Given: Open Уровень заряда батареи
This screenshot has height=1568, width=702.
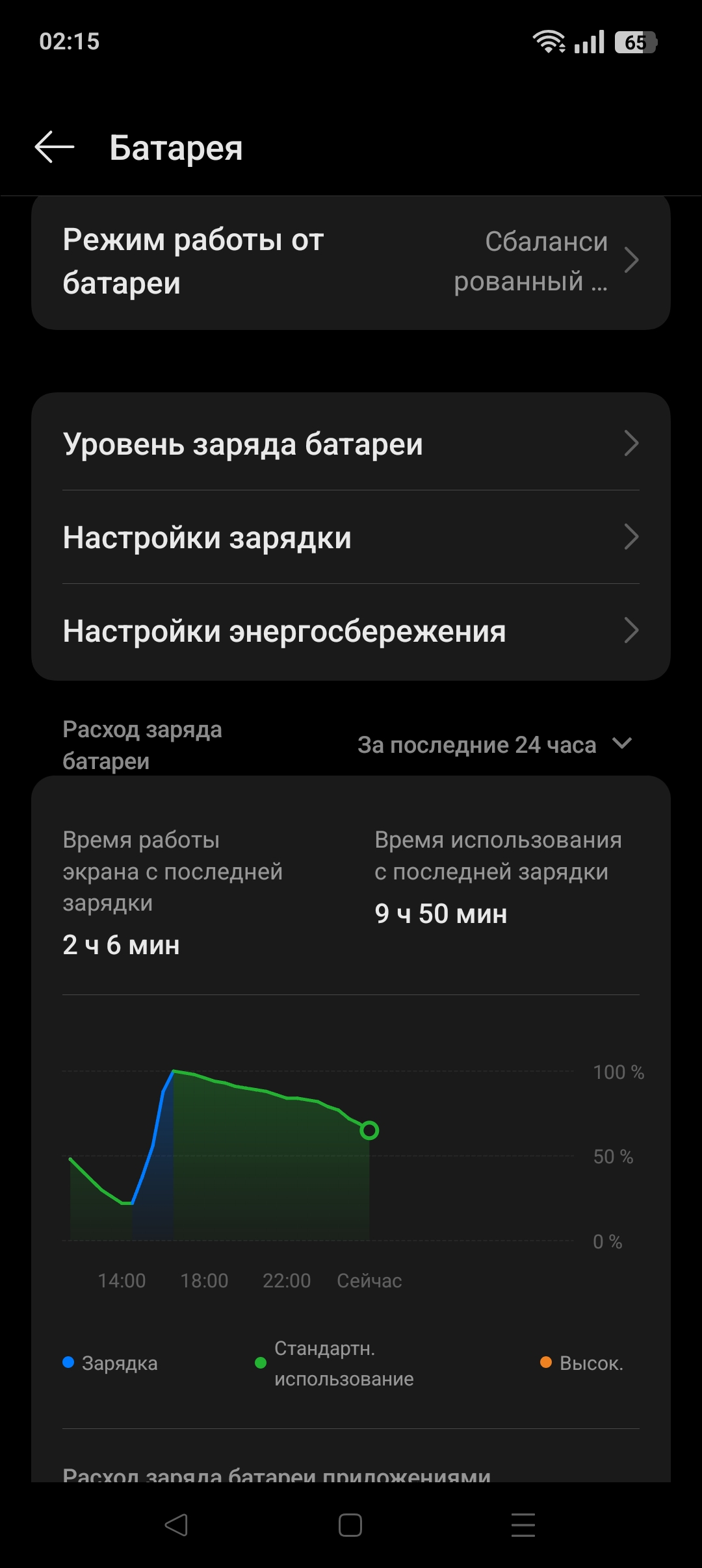Looking at the screenshot, I should click(x=351, y=444).
